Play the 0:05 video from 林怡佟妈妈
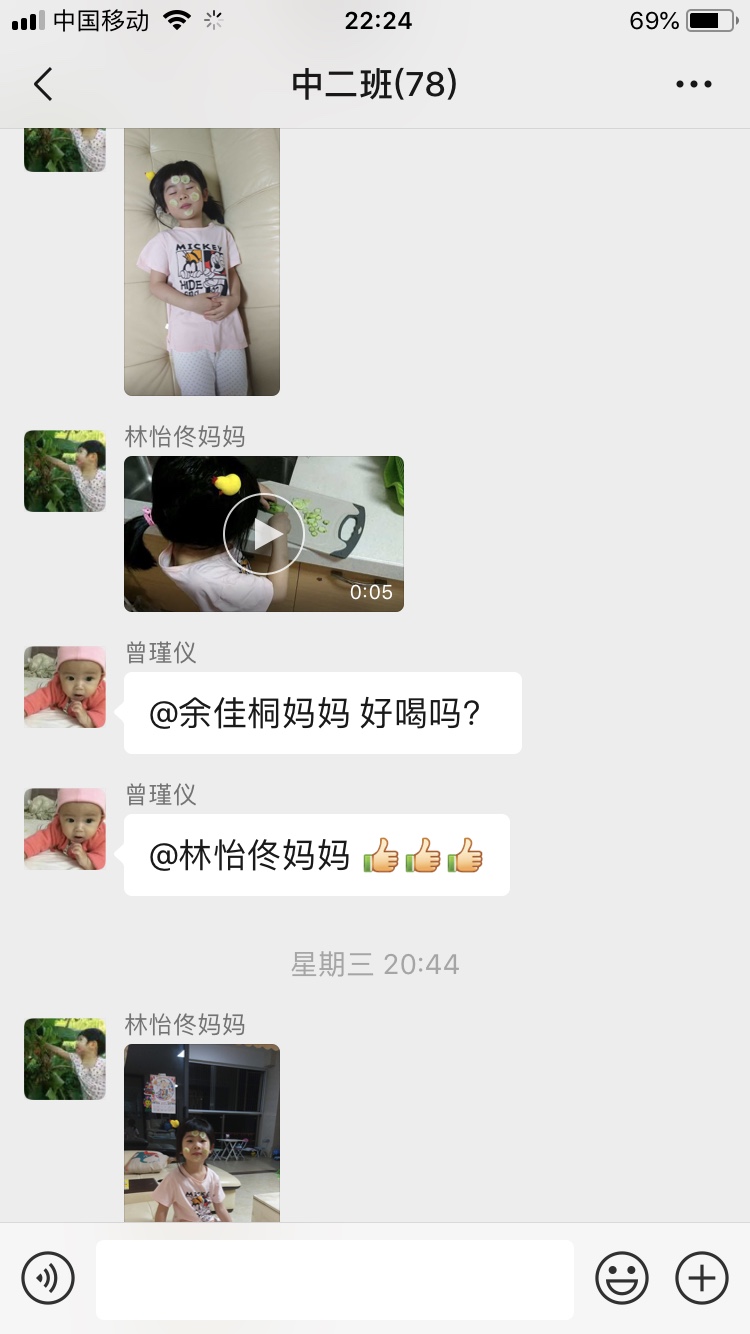The width and height of the screenshot is (750, 1334). [x=263, y=534]
